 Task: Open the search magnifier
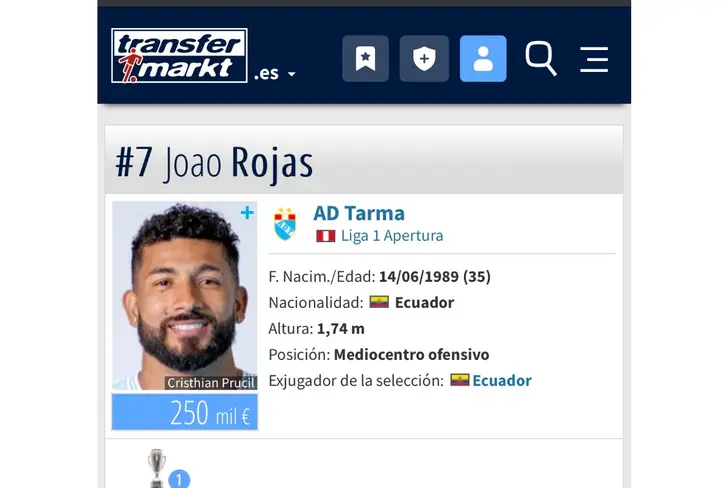pos(541,59)
